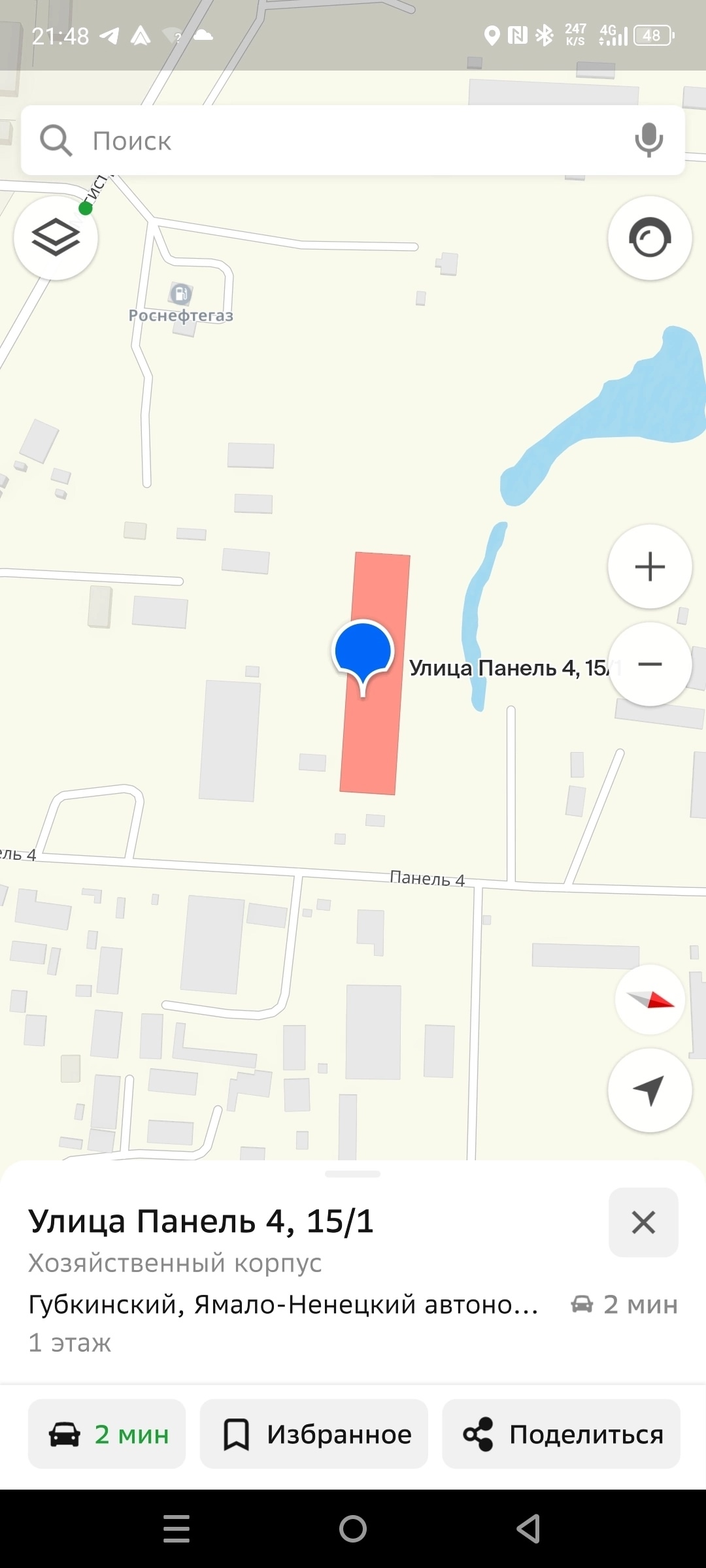Center map on my current location
Image resolution: width=706 pixels, height=1568 pixels.
650,1090
